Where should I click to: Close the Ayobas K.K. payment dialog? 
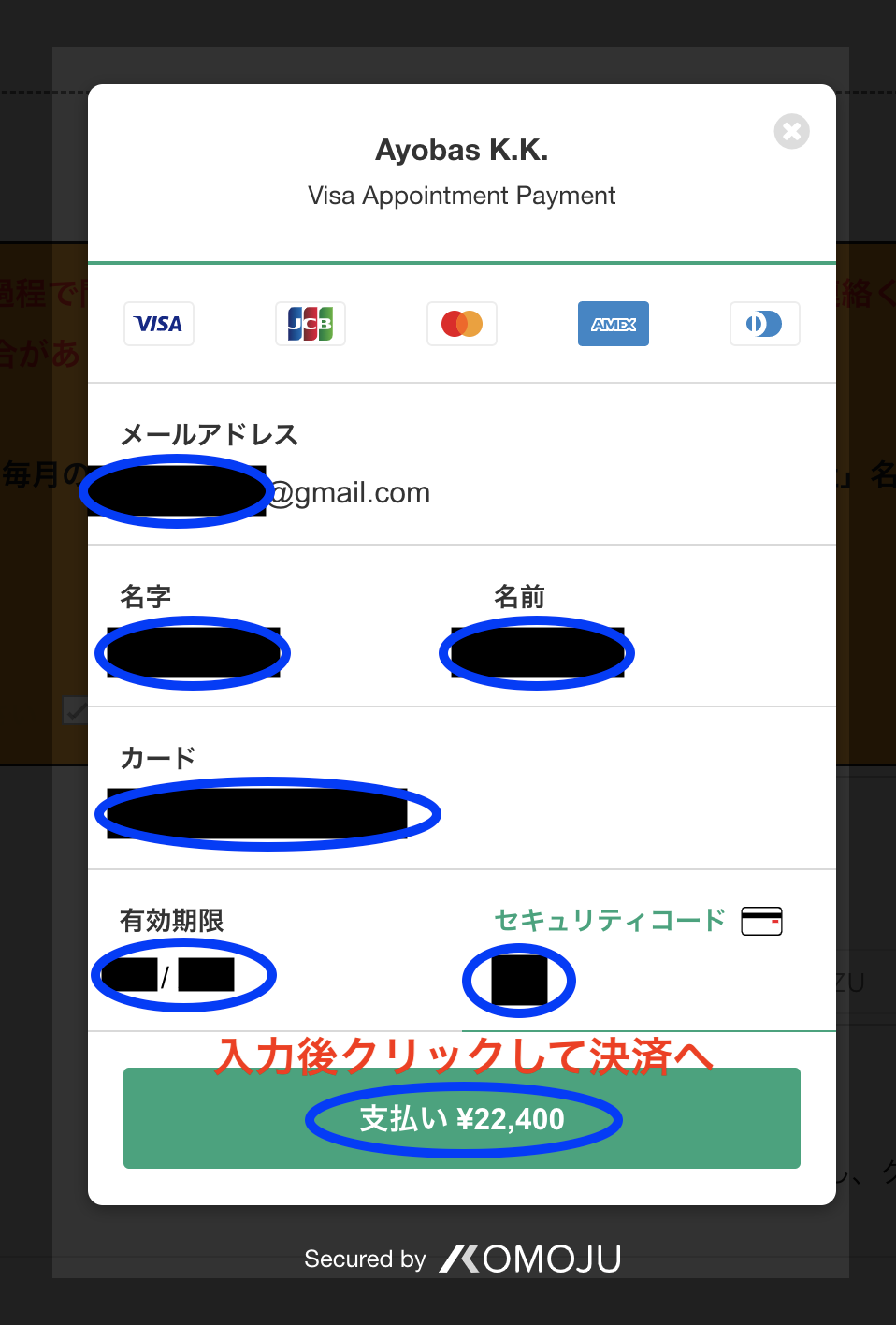pos(791,131)
